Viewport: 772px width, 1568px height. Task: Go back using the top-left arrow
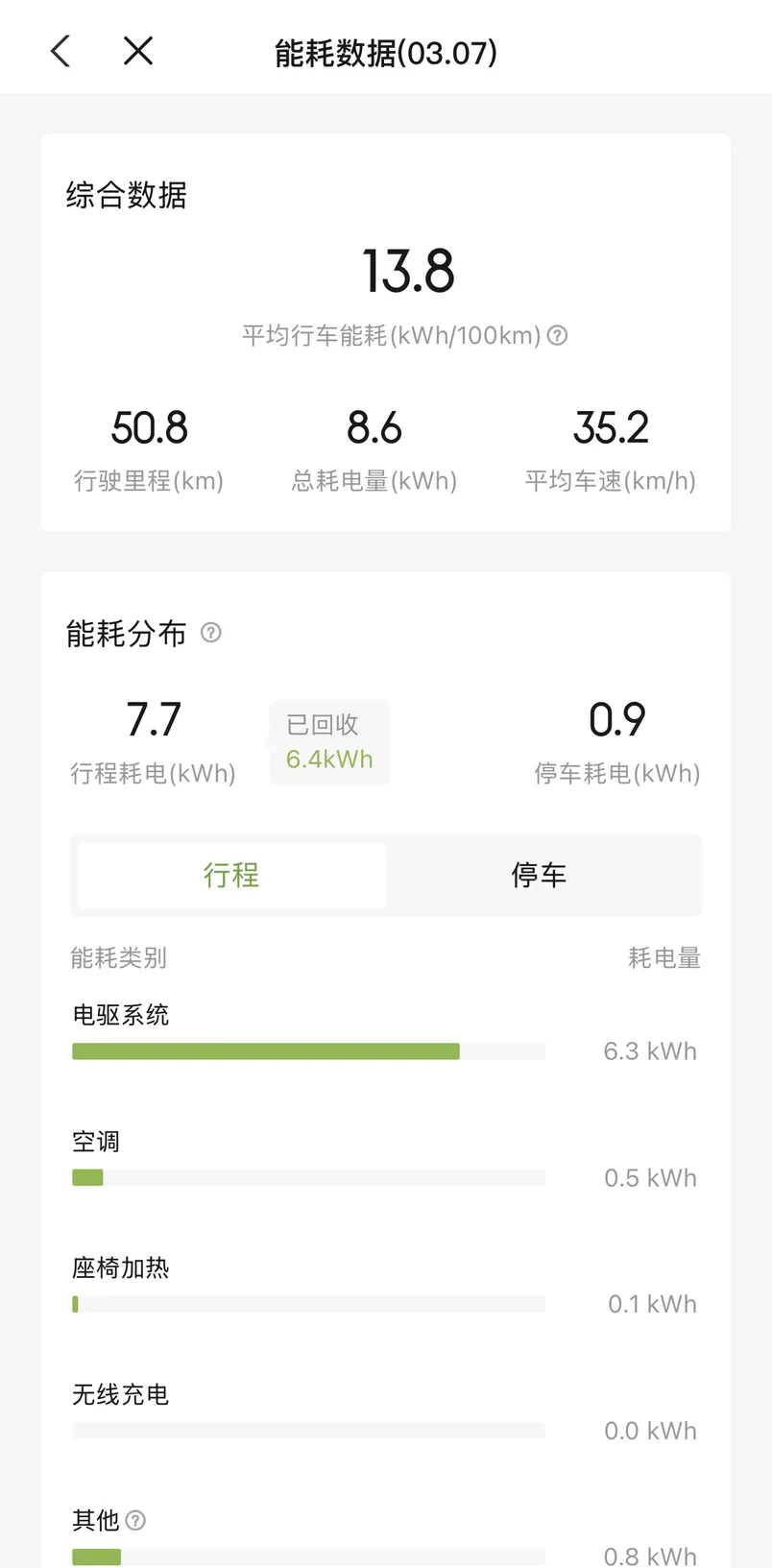tap(60, 52)
